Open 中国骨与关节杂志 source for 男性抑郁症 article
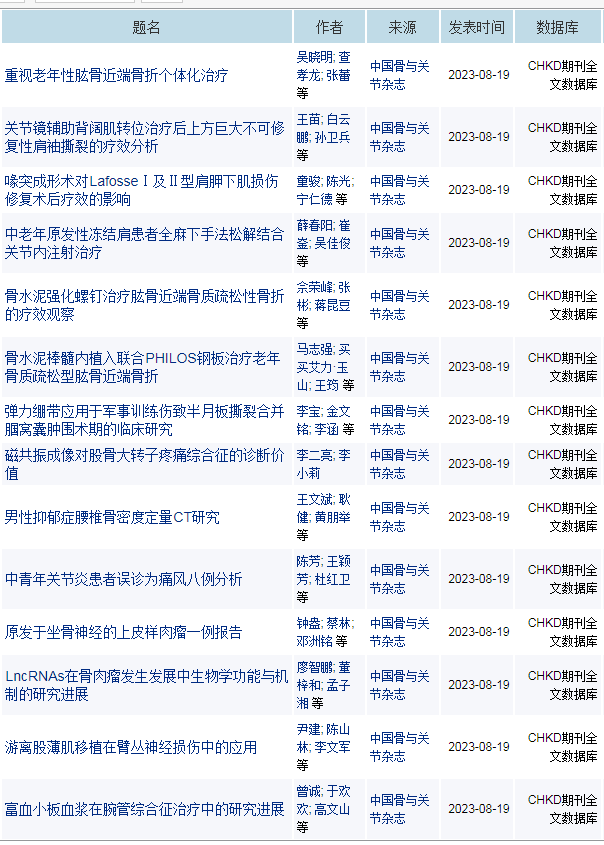Screen dimensions: 604x845 [400, 517]
